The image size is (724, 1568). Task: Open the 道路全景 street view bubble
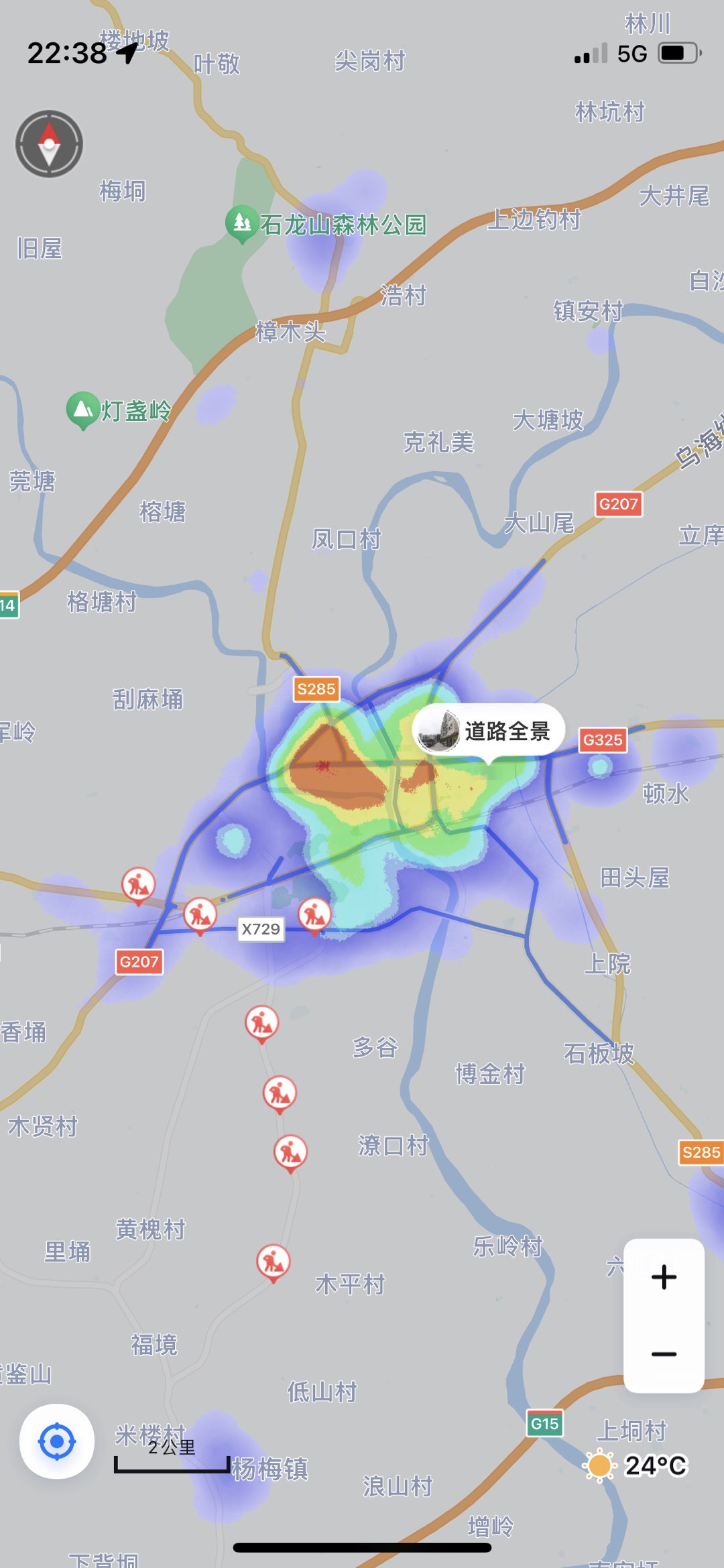pyautogui.click(x=489, y=731)
